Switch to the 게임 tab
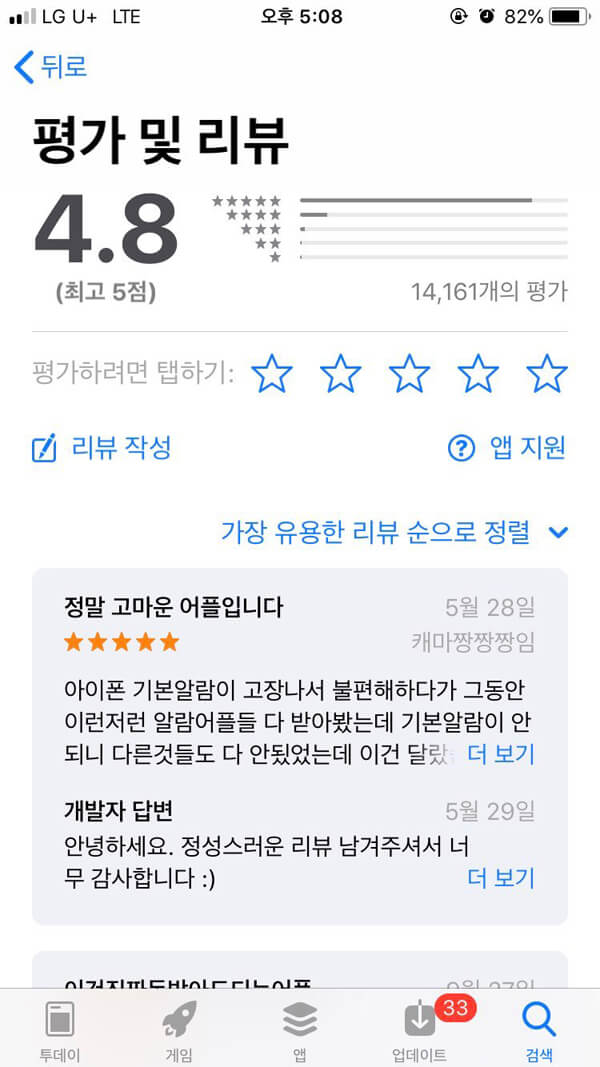The width and height of the screenshot is (600, 1067). click(179, 1030)
